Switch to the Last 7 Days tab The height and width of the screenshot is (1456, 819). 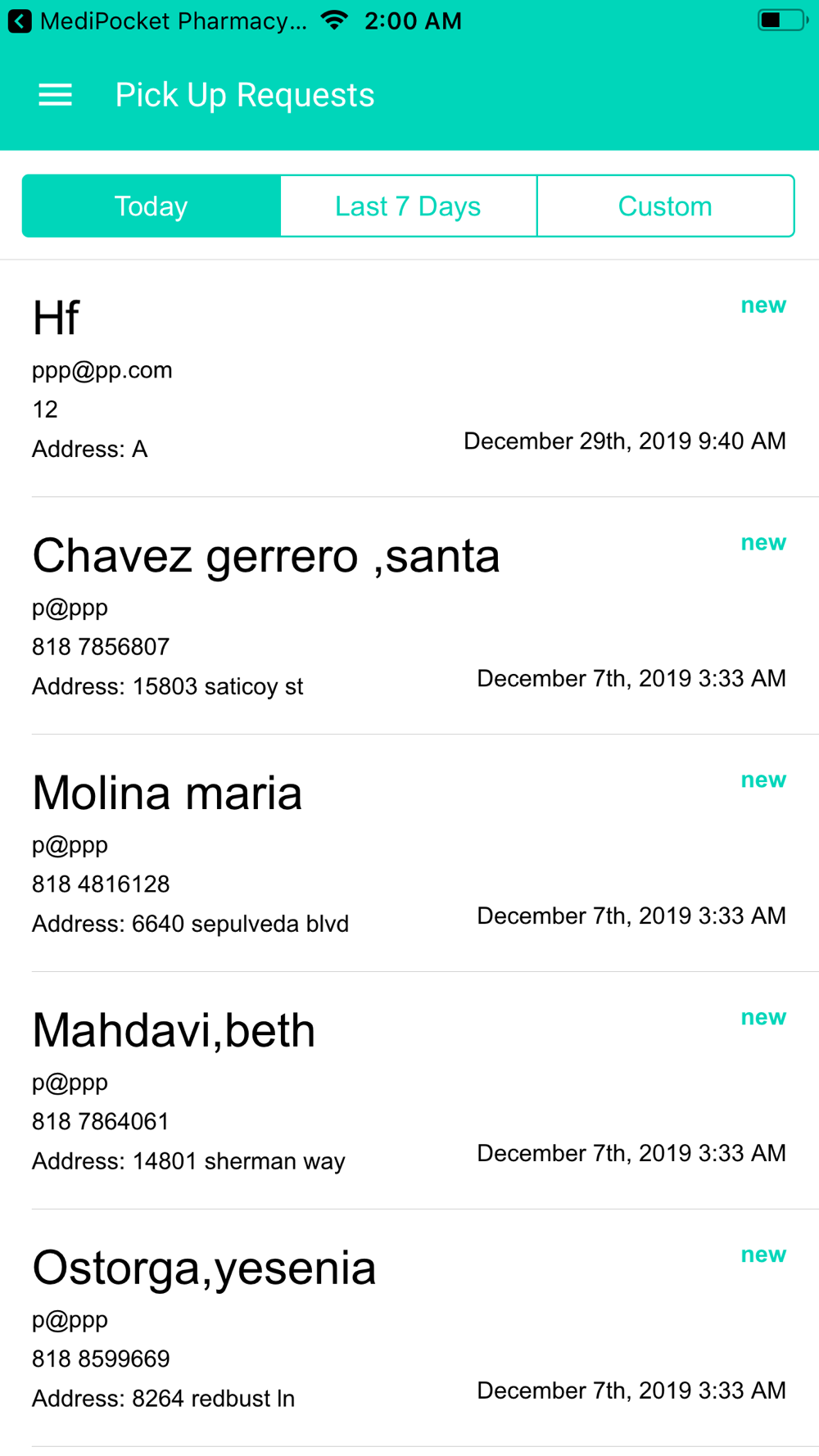click(408, 206)
